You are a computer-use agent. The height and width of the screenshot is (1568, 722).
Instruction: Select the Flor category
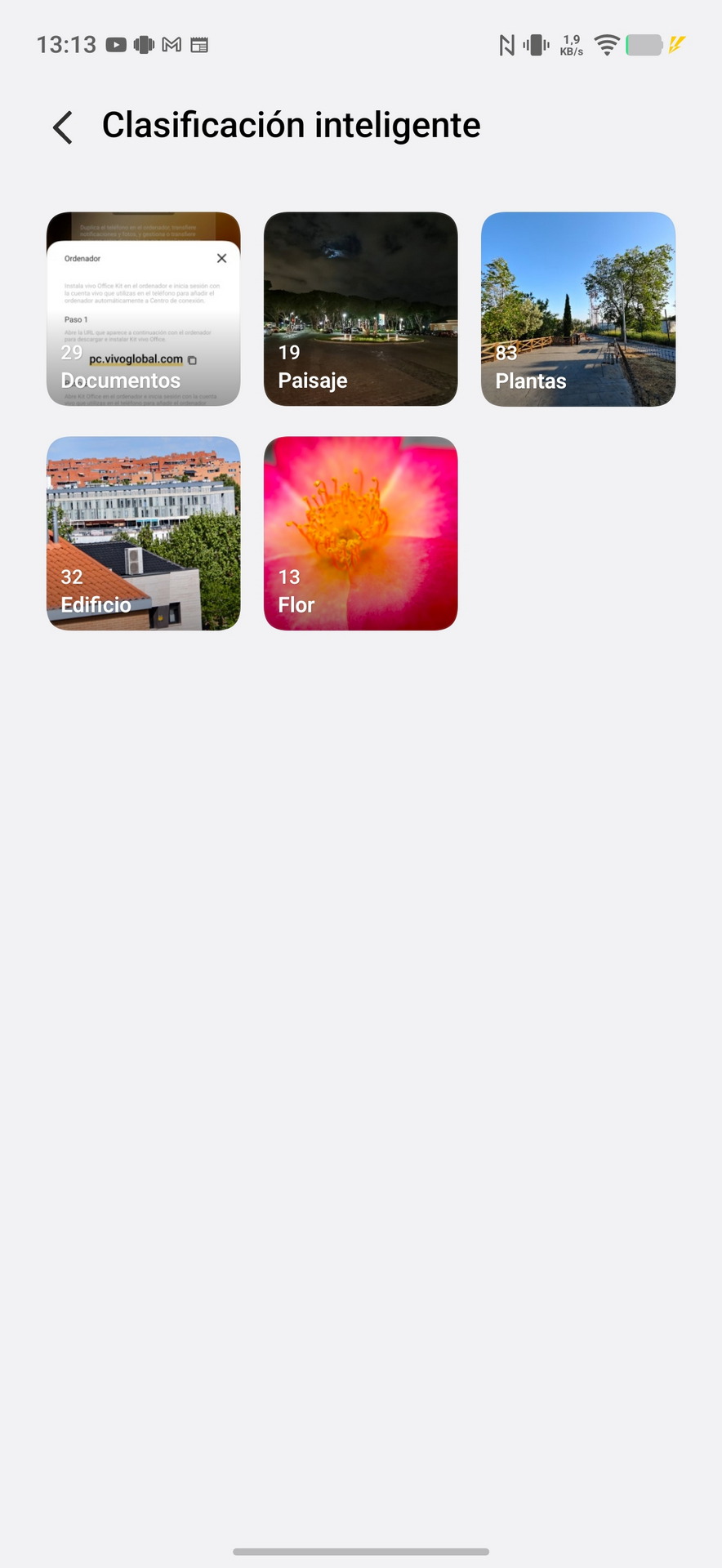[x=361, y=533]
